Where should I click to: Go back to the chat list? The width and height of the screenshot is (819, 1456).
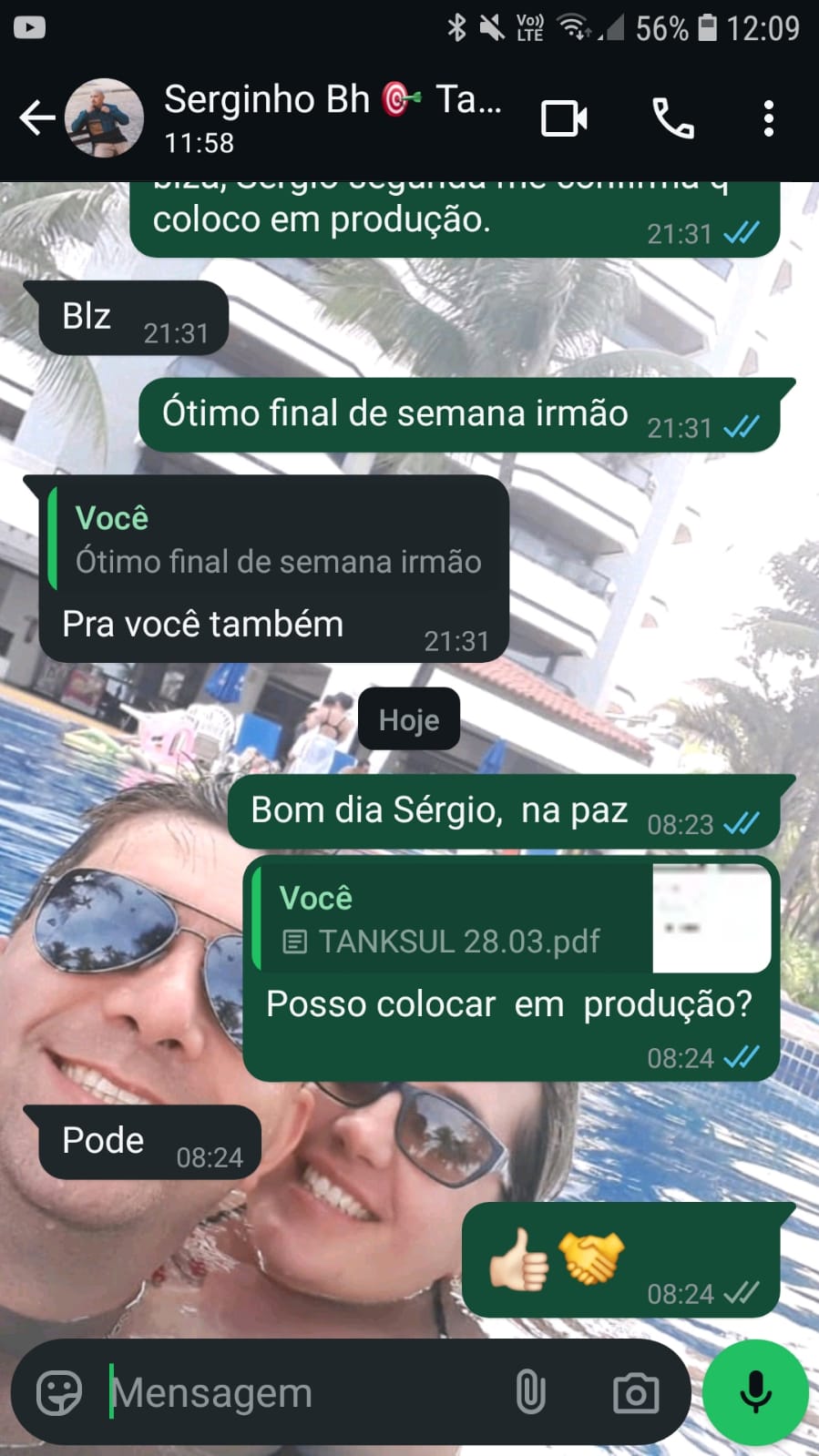[x=36, y=118]
